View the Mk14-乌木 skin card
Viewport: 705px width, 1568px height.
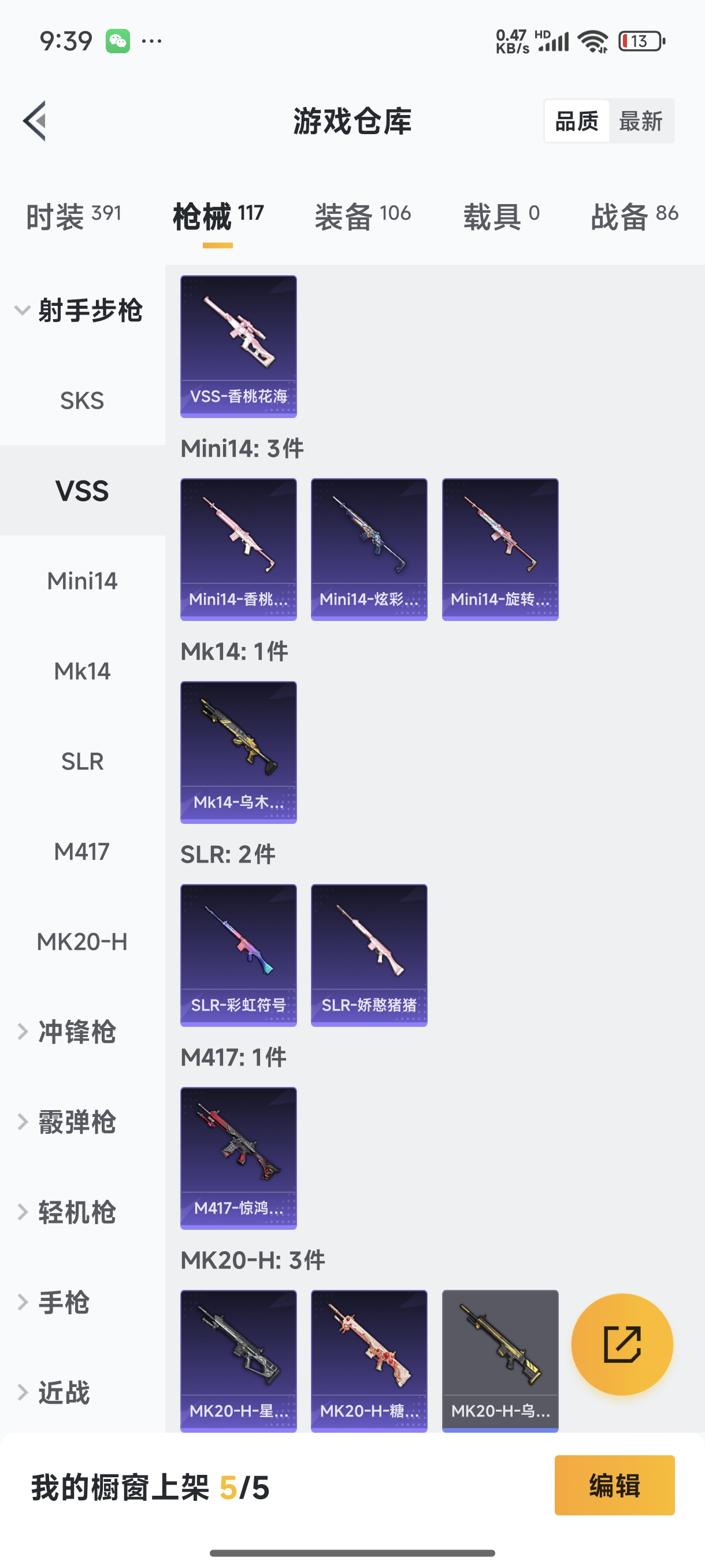(239, 752)
